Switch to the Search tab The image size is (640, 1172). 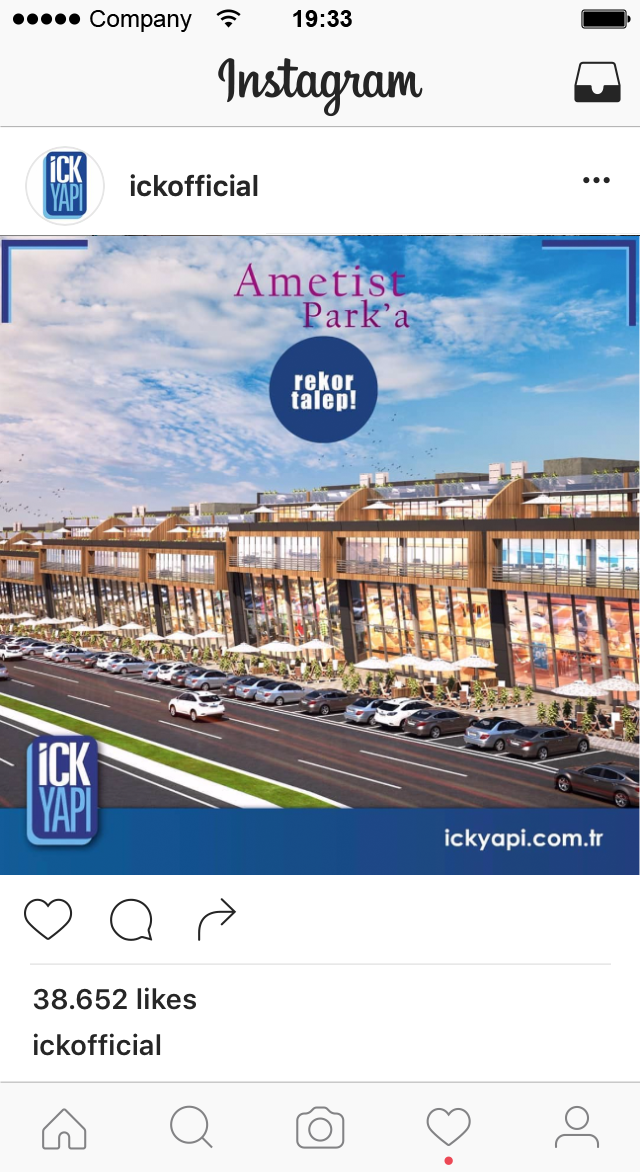pyautogui.click(x=191, y=1127)
